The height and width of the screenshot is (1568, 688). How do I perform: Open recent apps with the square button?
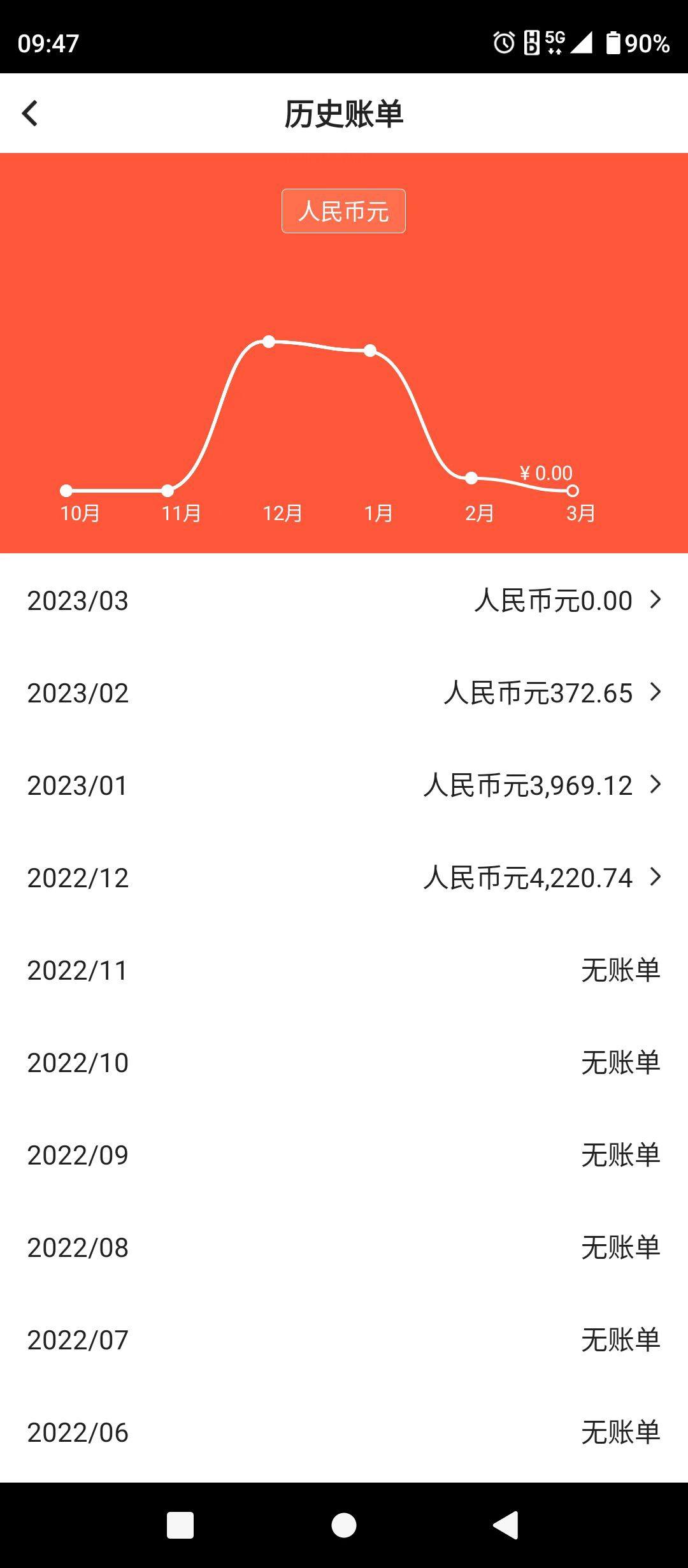[x=180, y=1525]
